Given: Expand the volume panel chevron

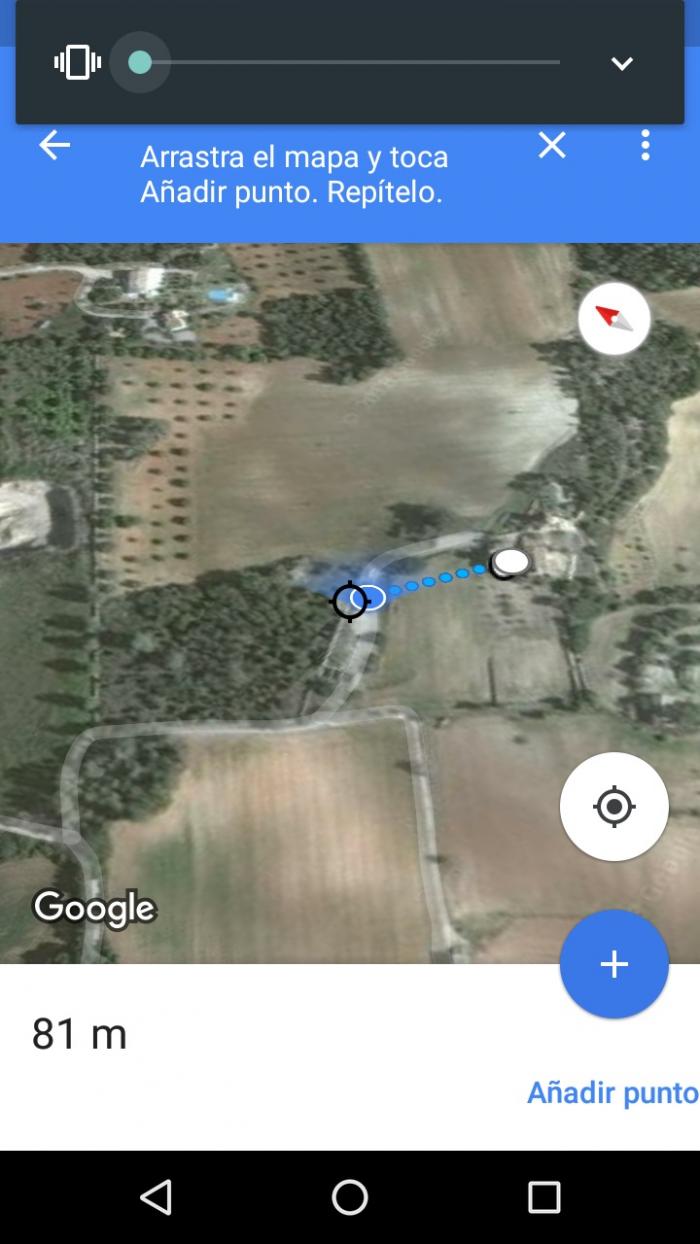Looking at the screenshot, I should pos(622,63).
